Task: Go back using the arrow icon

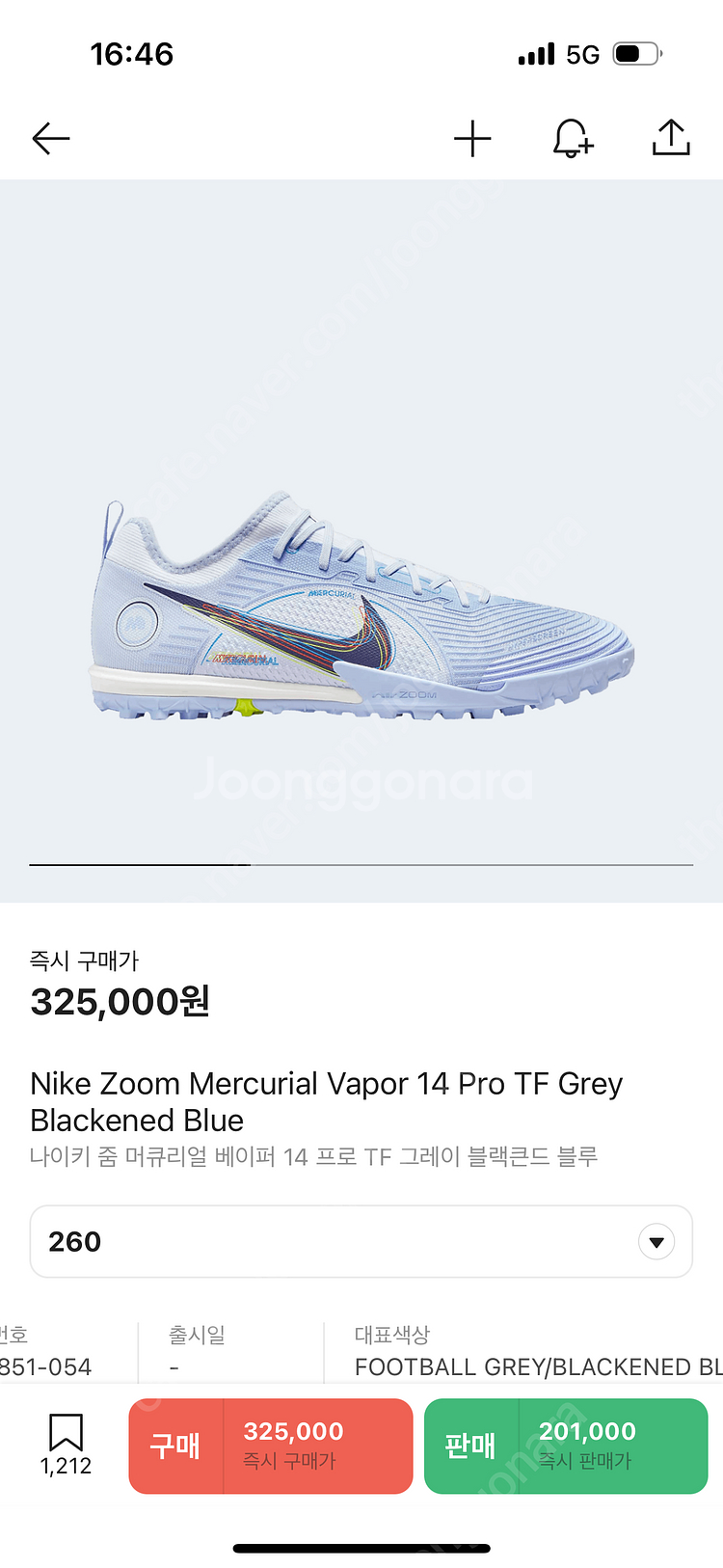Action: (51, 139)
